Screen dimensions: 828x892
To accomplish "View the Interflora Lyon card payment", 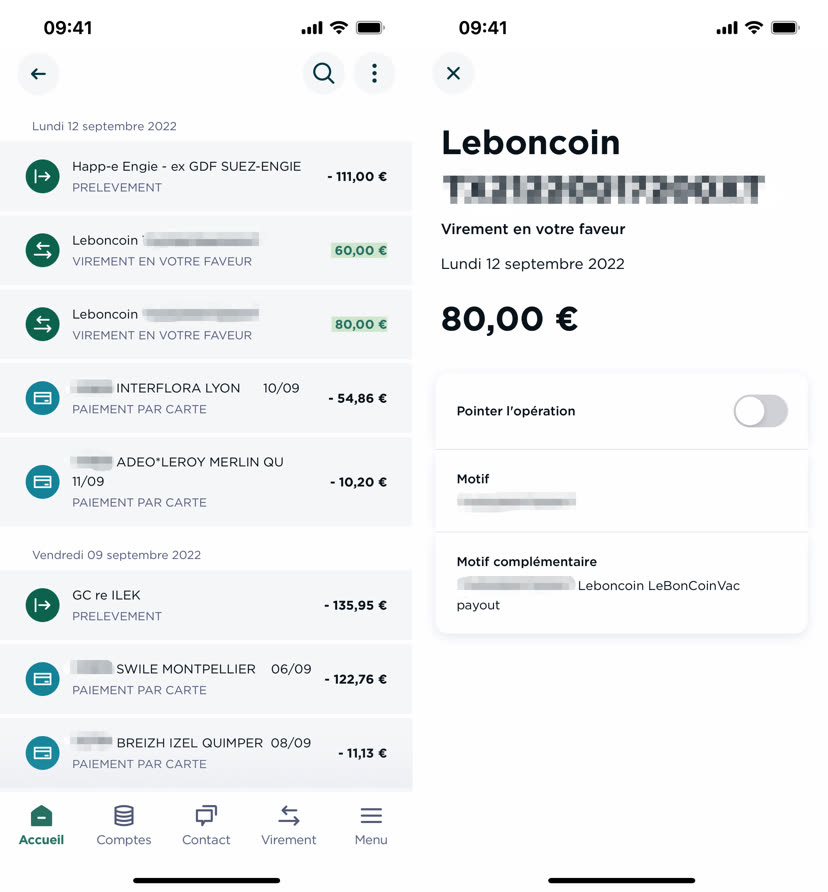I will (206, 398).
